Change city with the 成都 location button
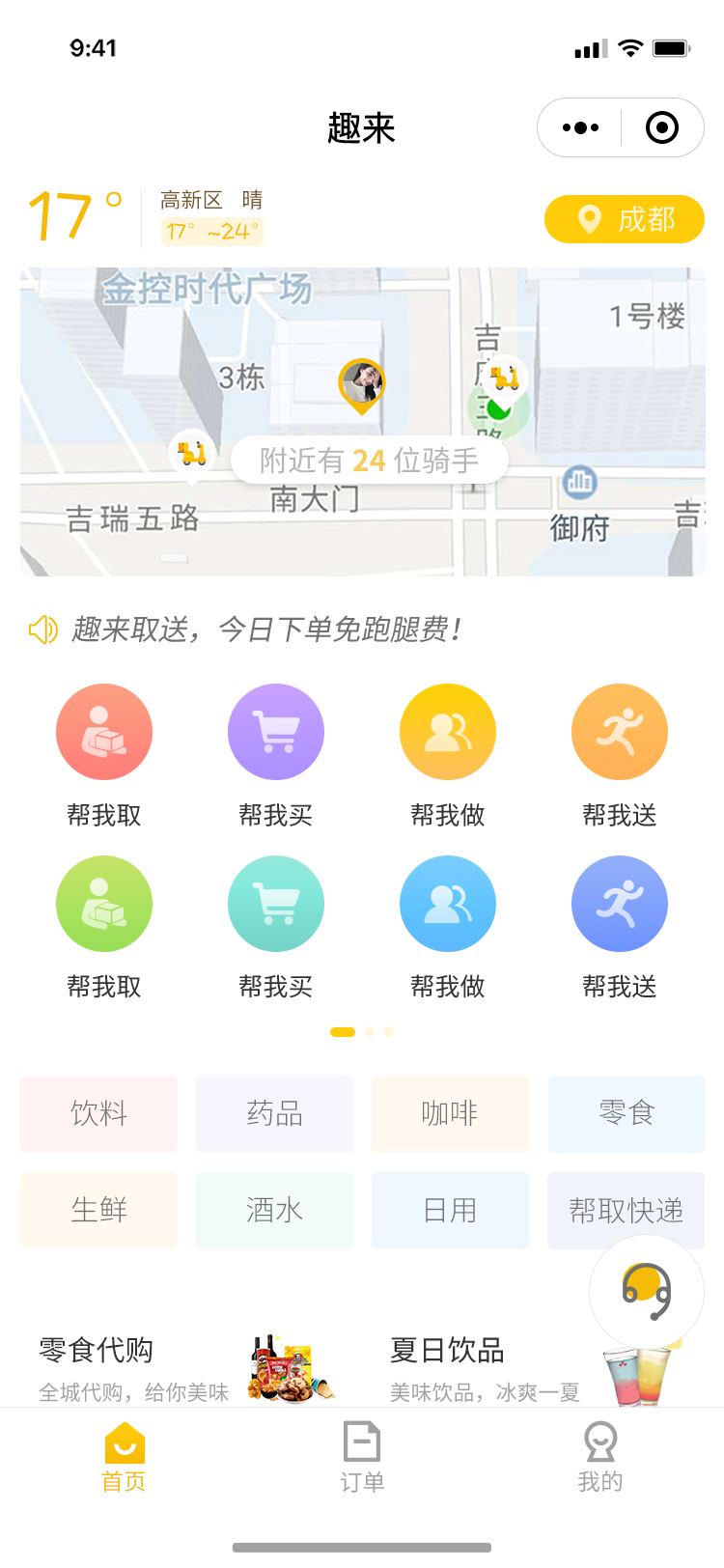 coord(625,219)
